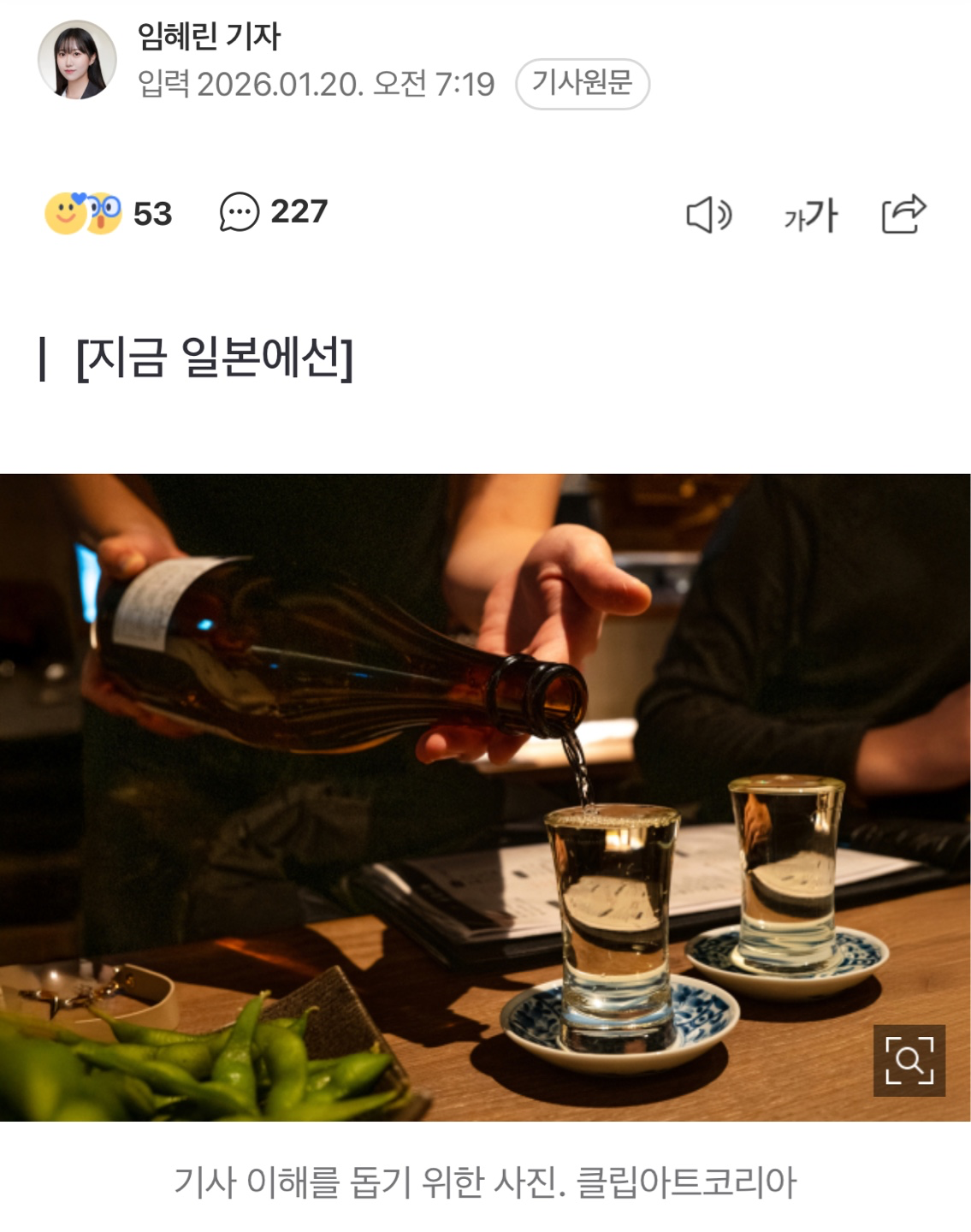This screenshot has width=971, height=1232.
Task: Open the 기사원문 original article button
Action: click(x=583, y=84)
